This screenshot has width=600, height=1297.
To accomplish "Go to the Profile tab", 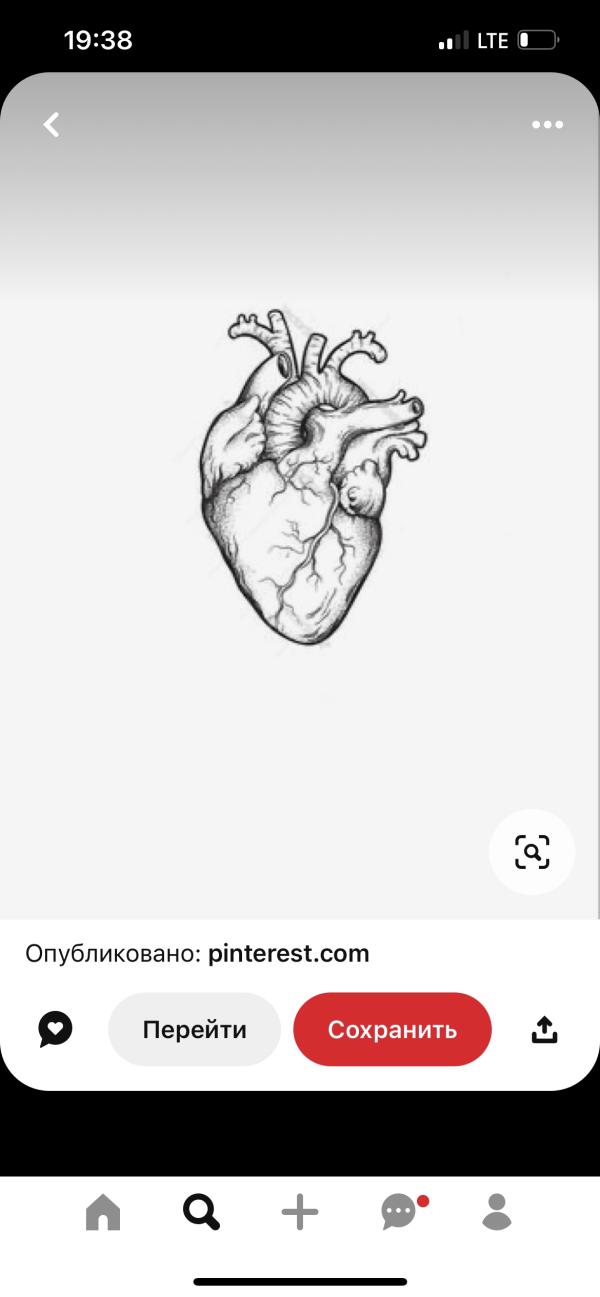I will (497, 1212).
